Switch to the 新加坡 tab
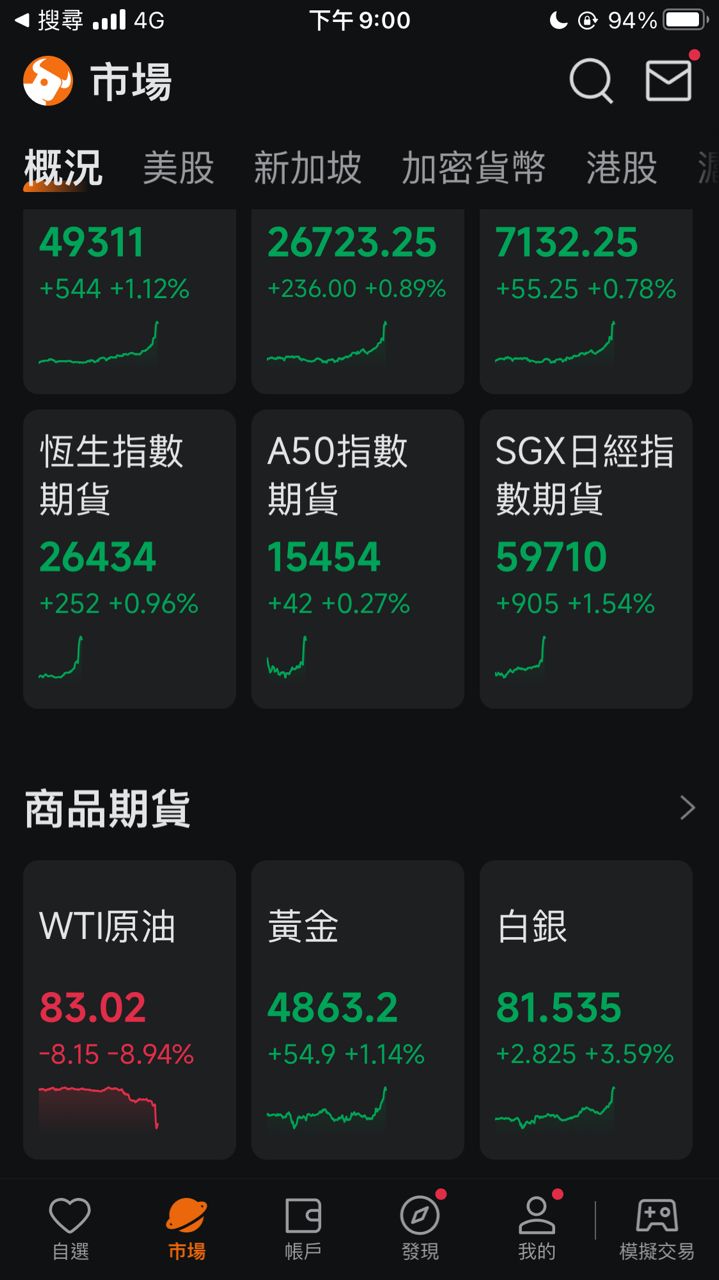This screenshot has height=1280, width=719. [x=307, y=168]
